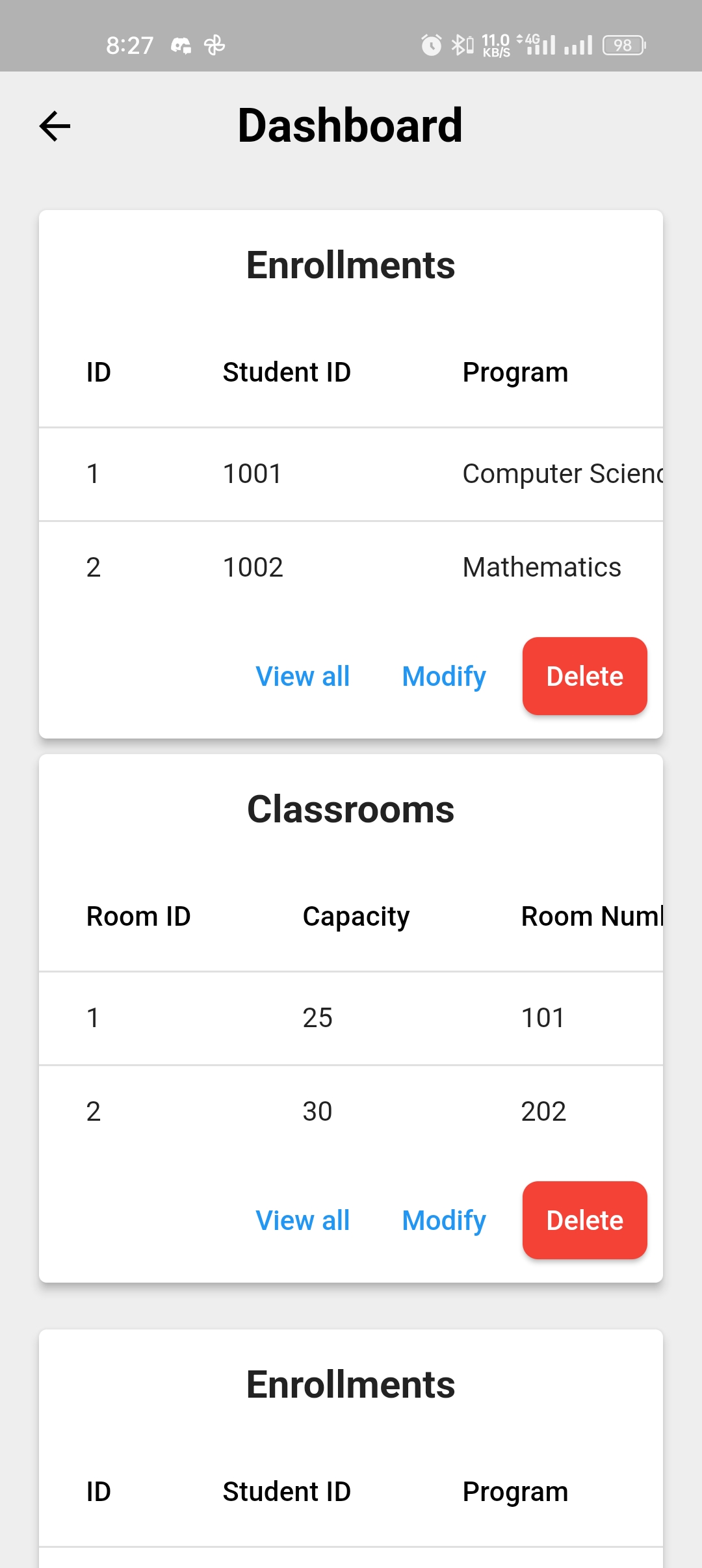This screenshot has height=1568, width=702.
Task: Click Modify in the Enrollments card
Action: 444,676
